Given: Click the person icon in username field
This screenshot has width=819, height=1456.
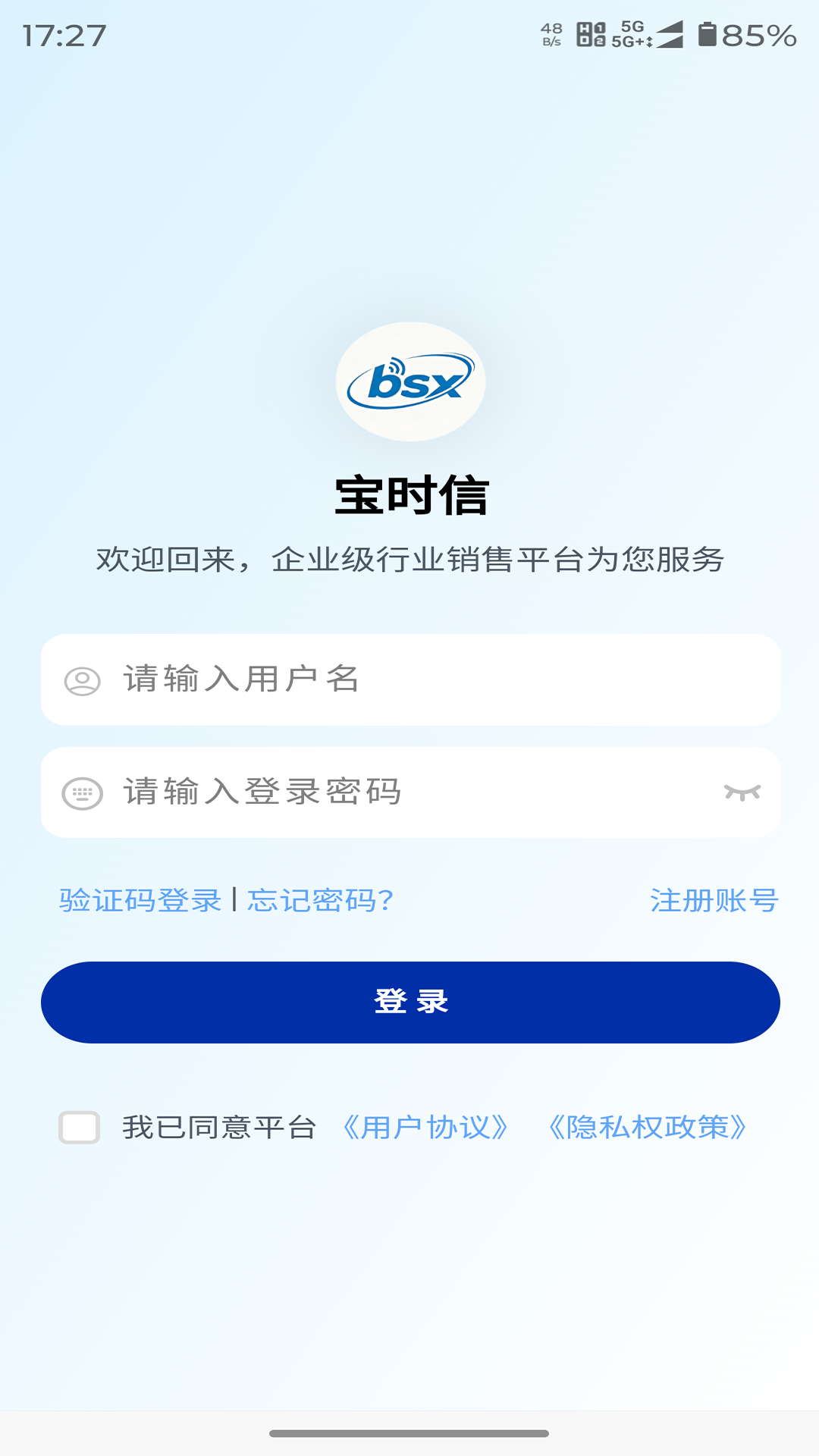Looking at the screenshot, I should click(x=81, y=680).
